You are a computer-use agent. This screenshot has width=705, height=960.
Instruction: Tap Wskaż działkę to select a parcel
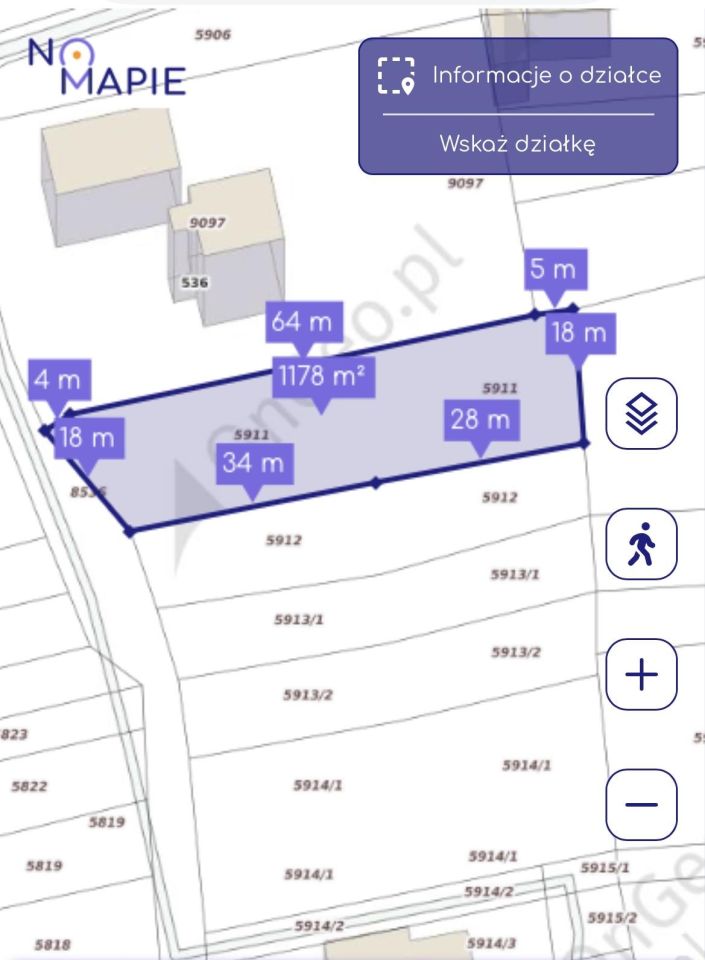pos(518,143)
